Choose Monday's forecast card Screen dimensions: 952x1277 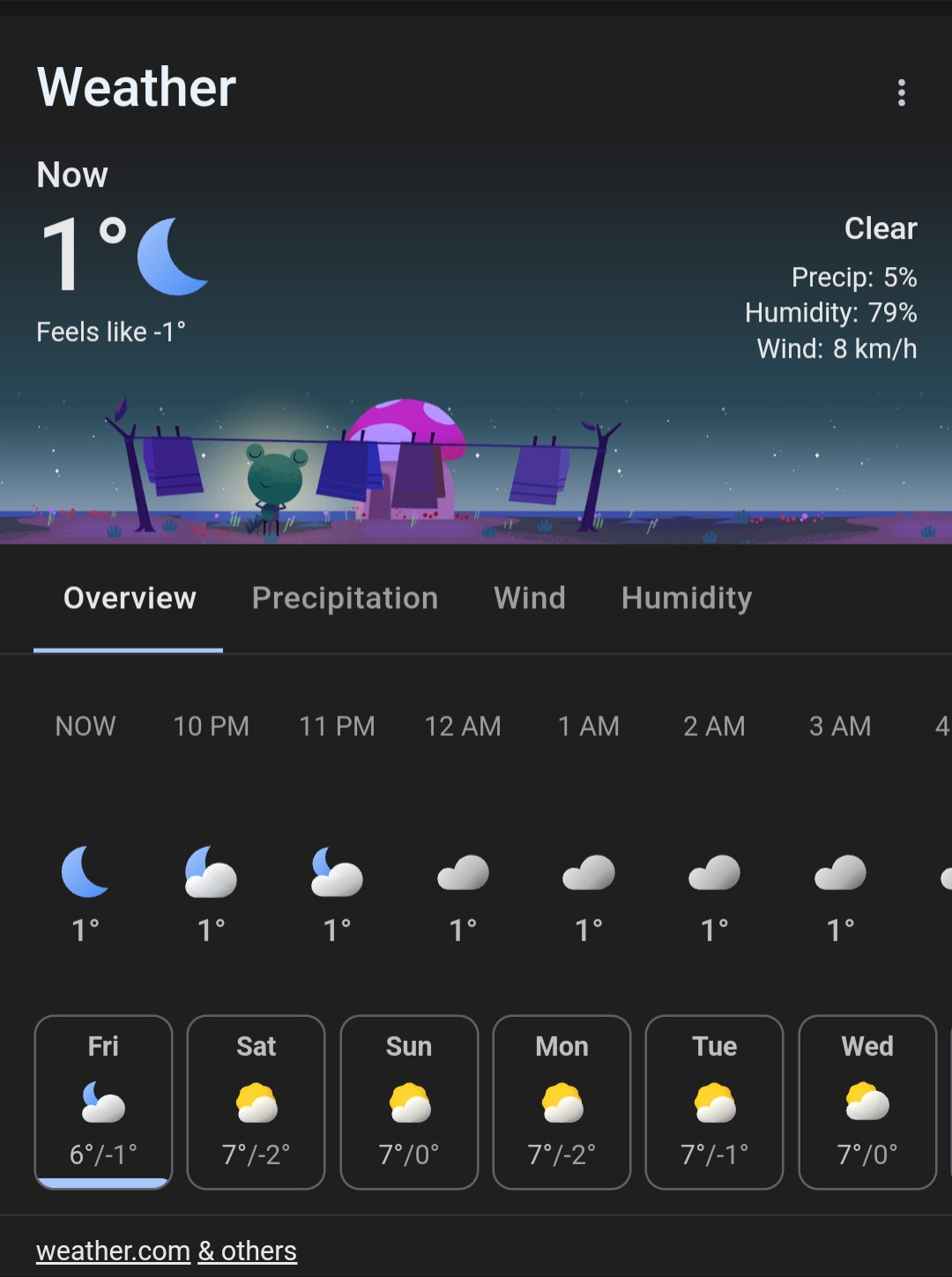(x=562, y=1102)
